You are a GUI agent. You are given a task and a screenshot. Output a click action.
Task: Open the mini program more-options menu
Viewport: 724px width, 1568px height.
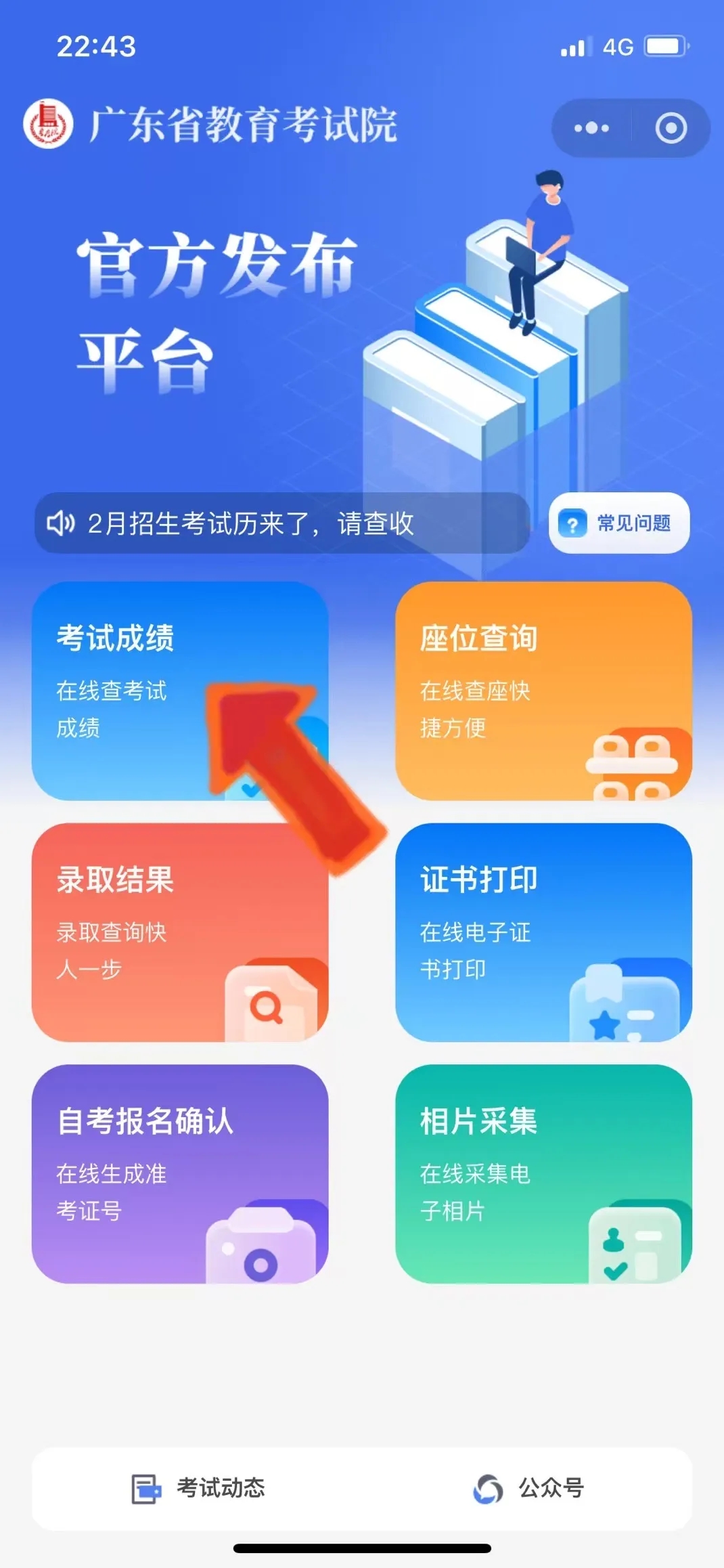click(x=591, y=128)
